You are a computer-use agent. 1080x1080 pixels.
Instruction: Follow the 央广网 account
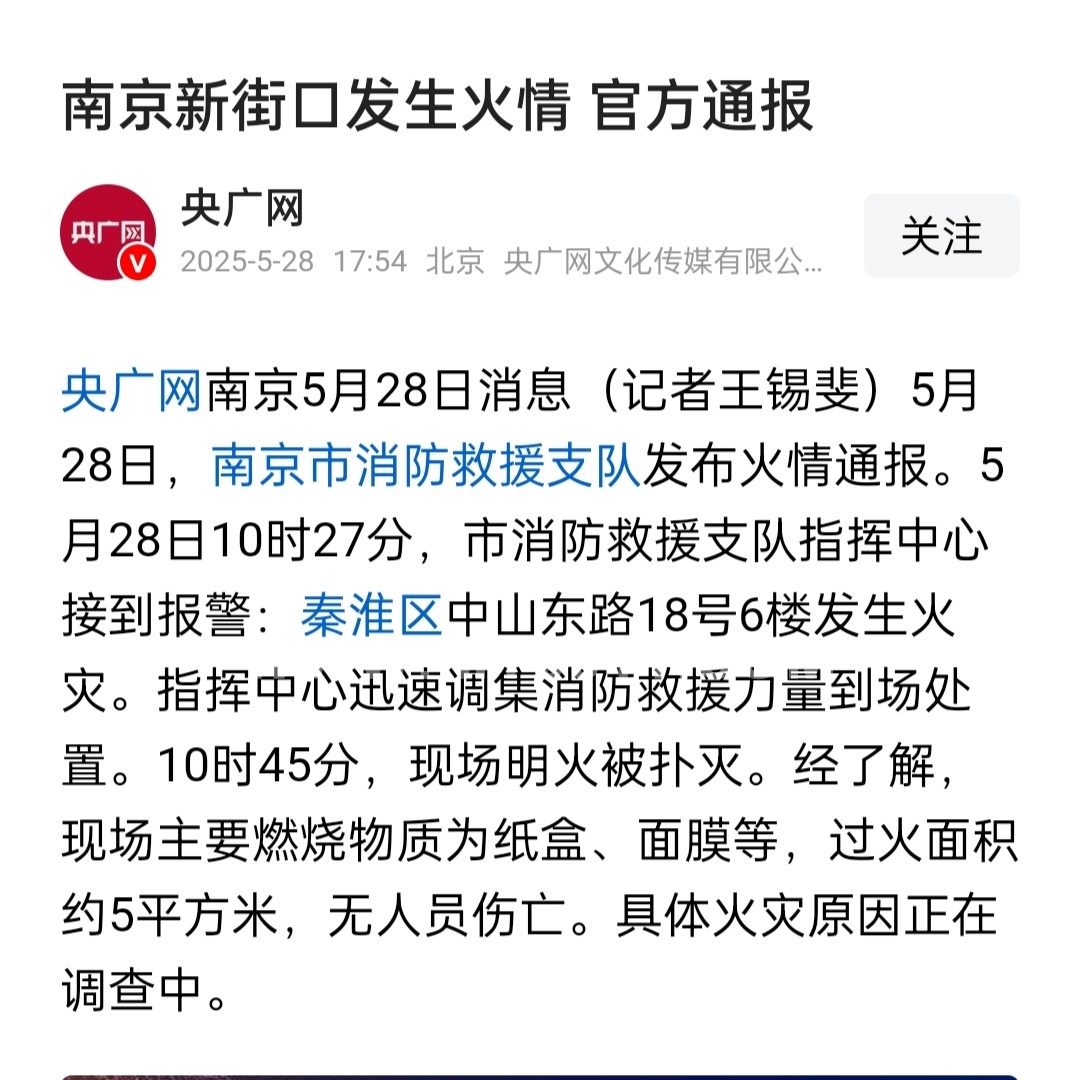tap(941, 236)
